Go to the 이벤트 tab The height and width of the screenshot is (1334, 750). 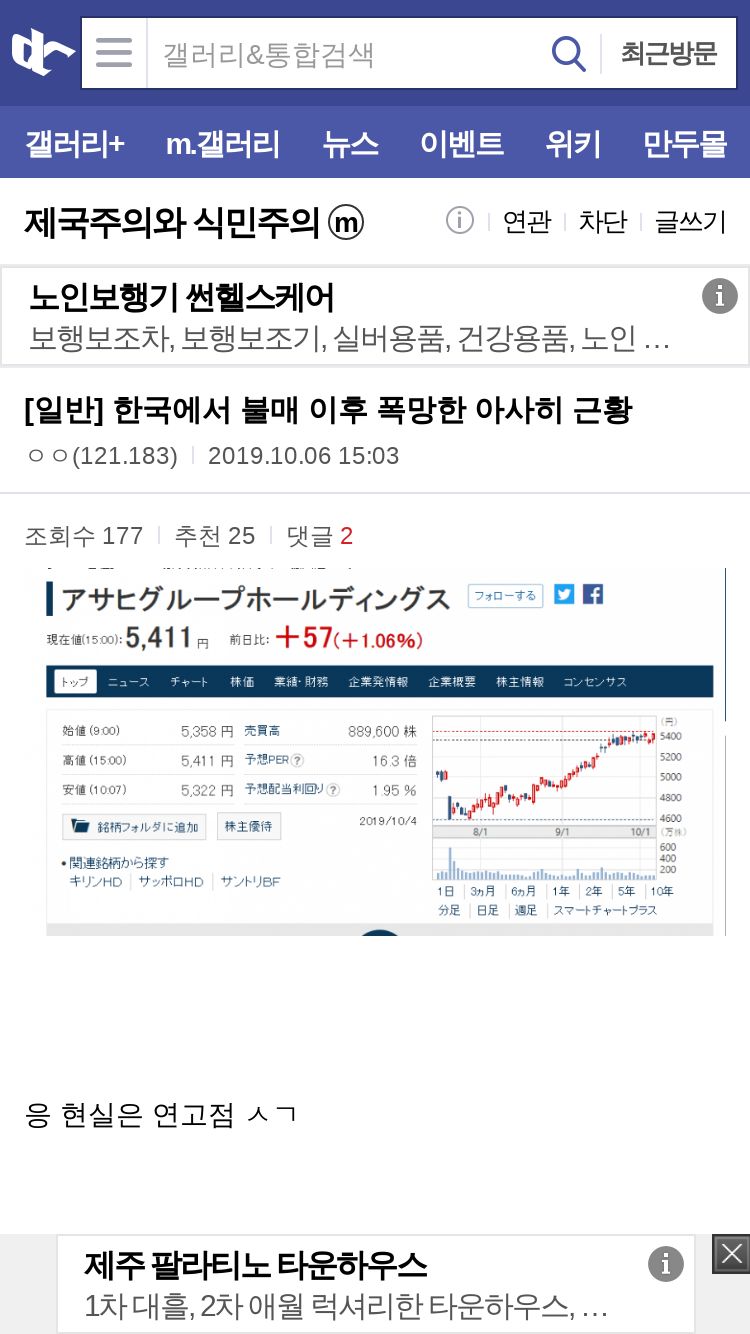[462, 143]
